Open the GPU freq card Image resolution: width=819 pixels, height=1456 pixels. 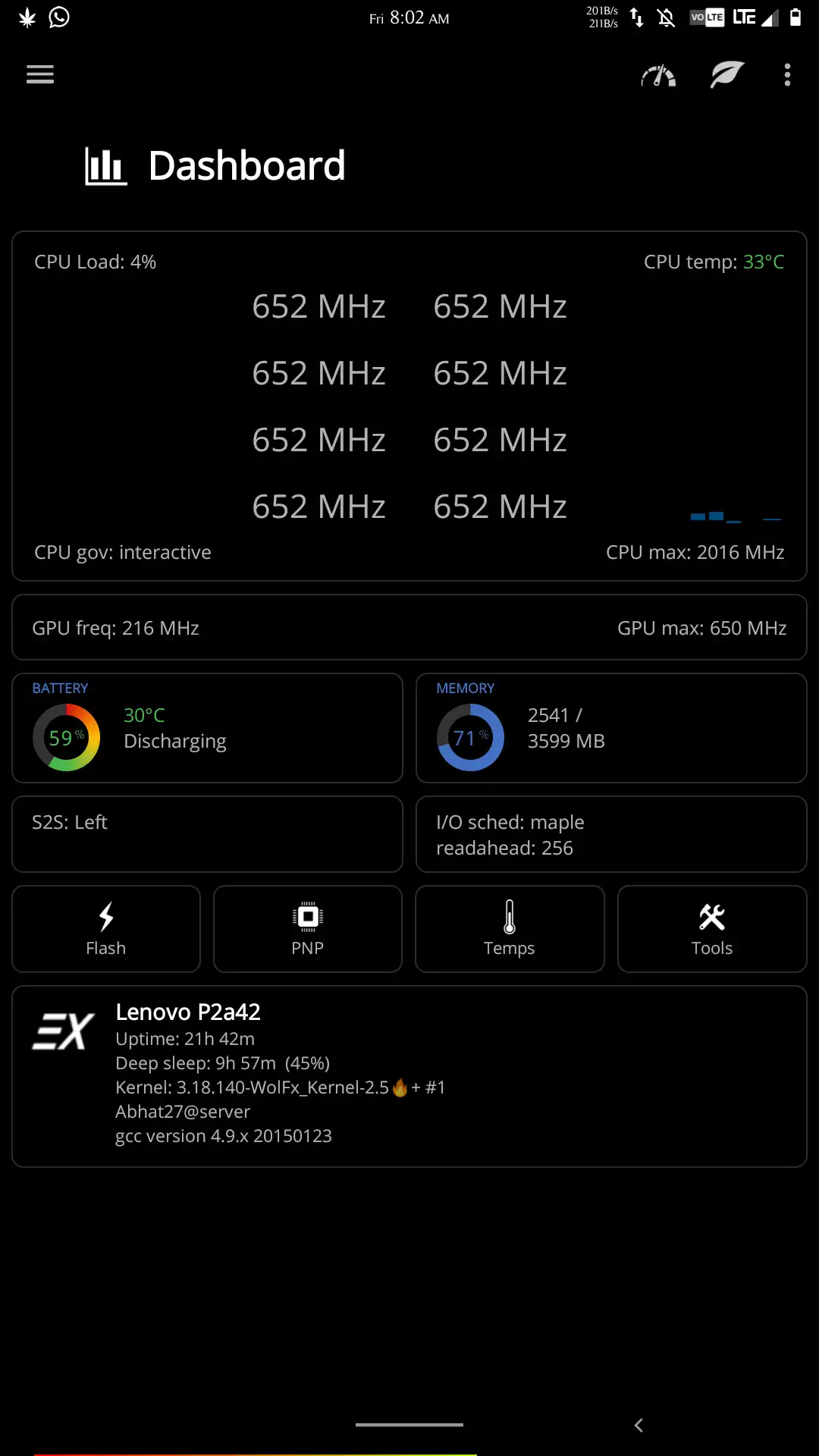(x=409, y=628)
